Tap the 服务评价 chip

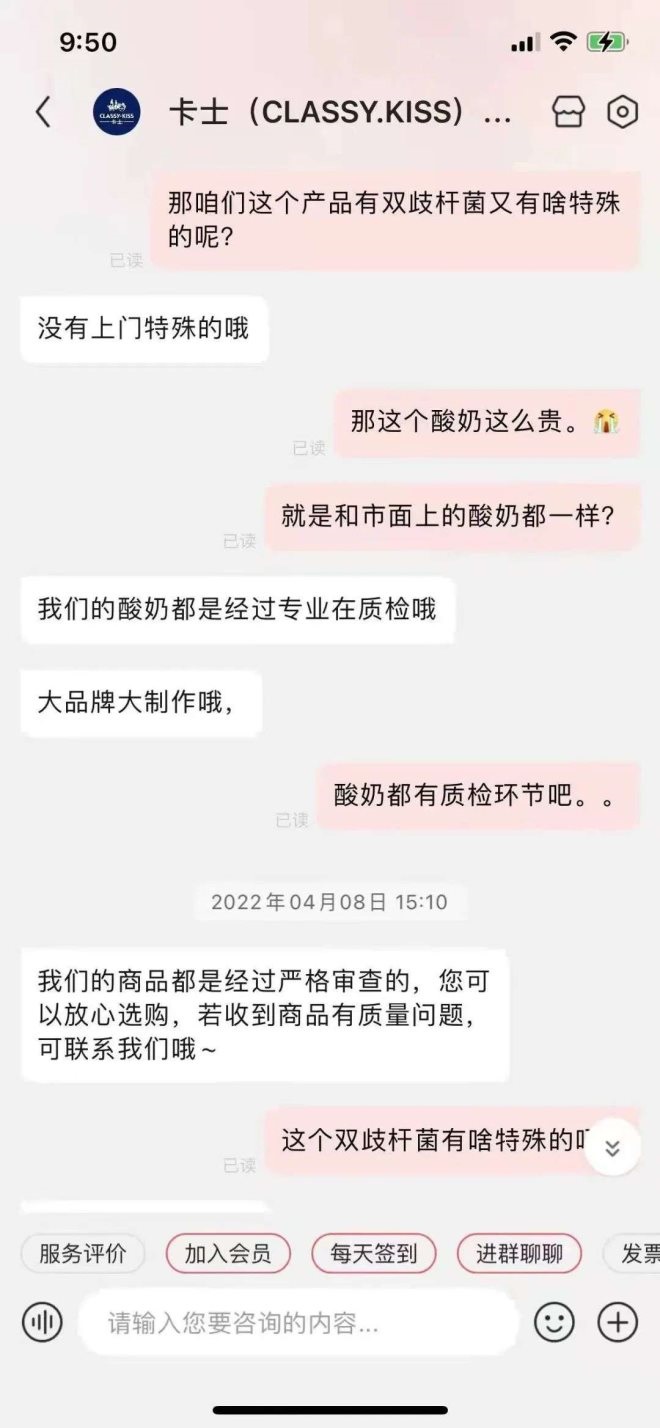83,1253
